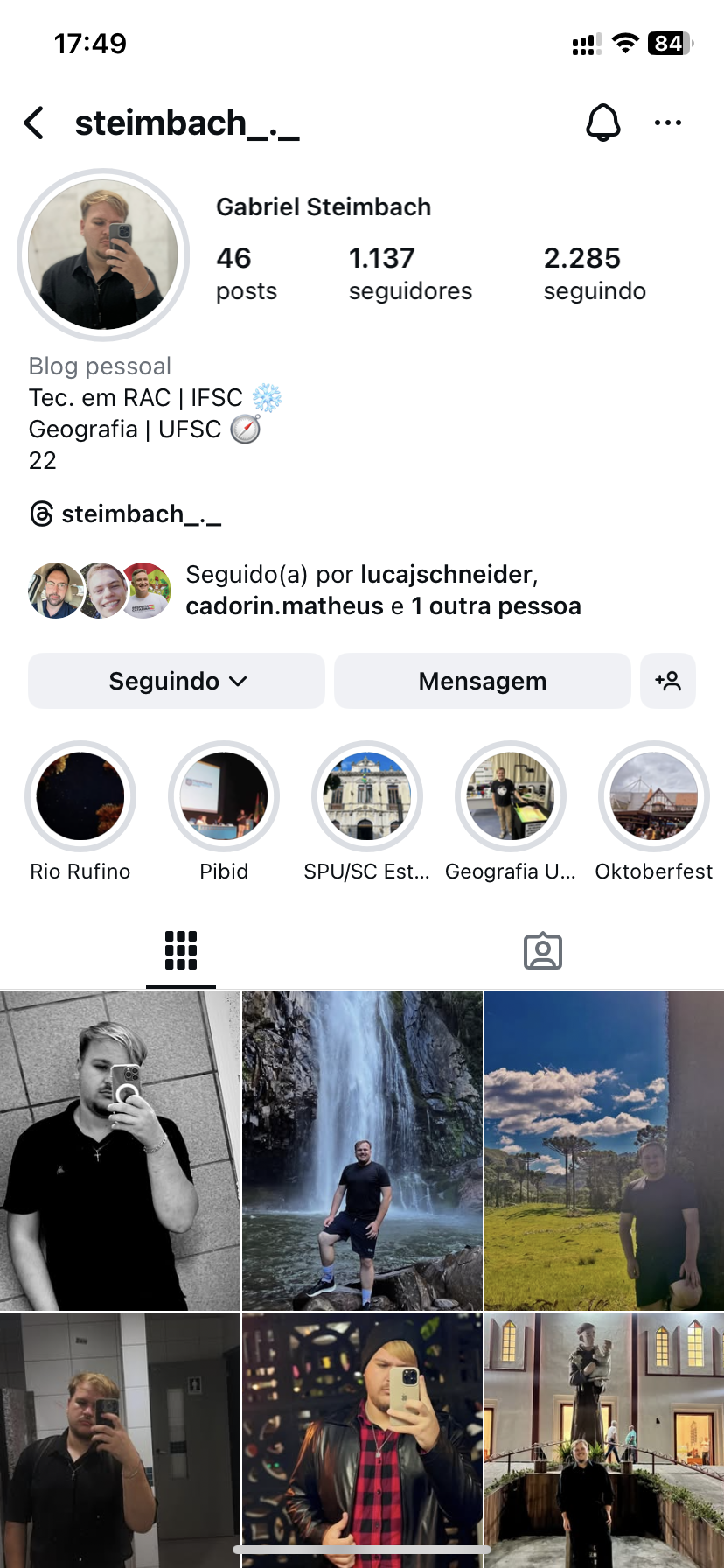724x1568 pixels.
Task: Go back using the top-left arrow
Action: pos(34,123)
